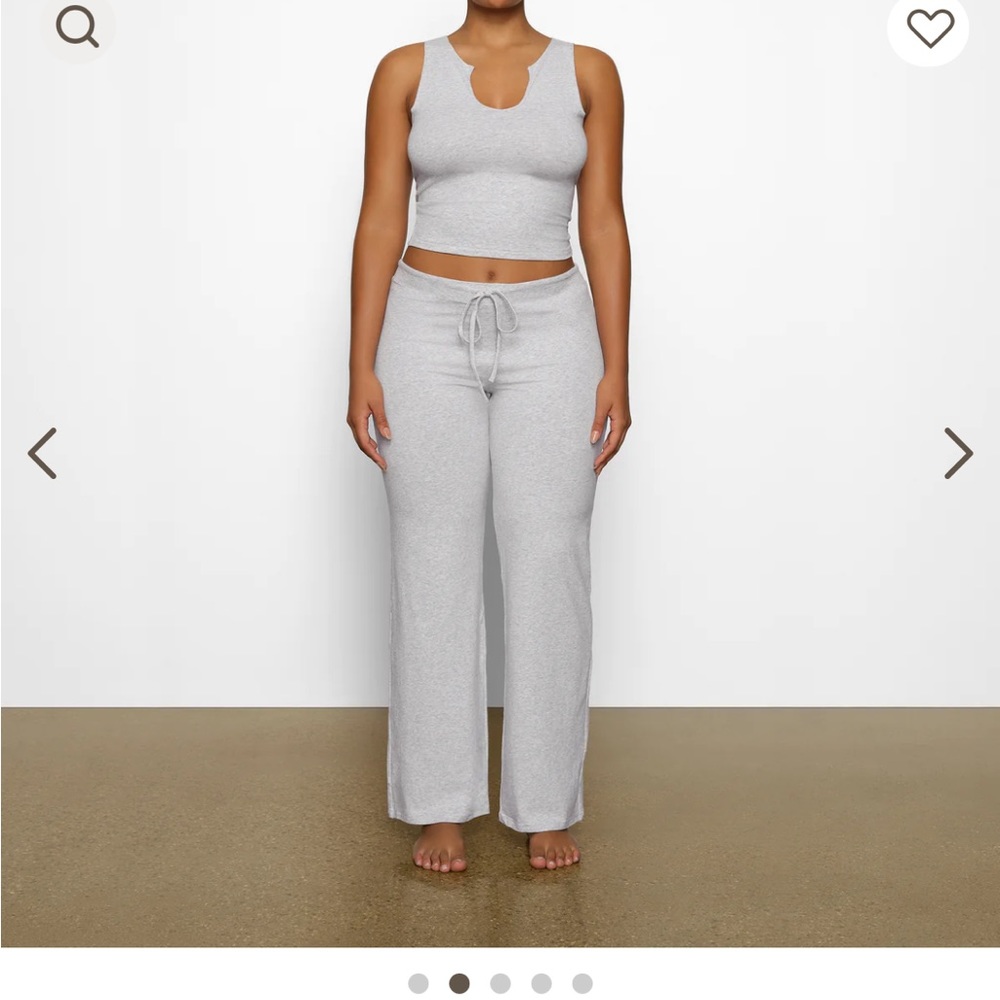This screenshot has width=1000, height=1000.
Task: Show the next product photo
Action: click(x=957, y=453)
